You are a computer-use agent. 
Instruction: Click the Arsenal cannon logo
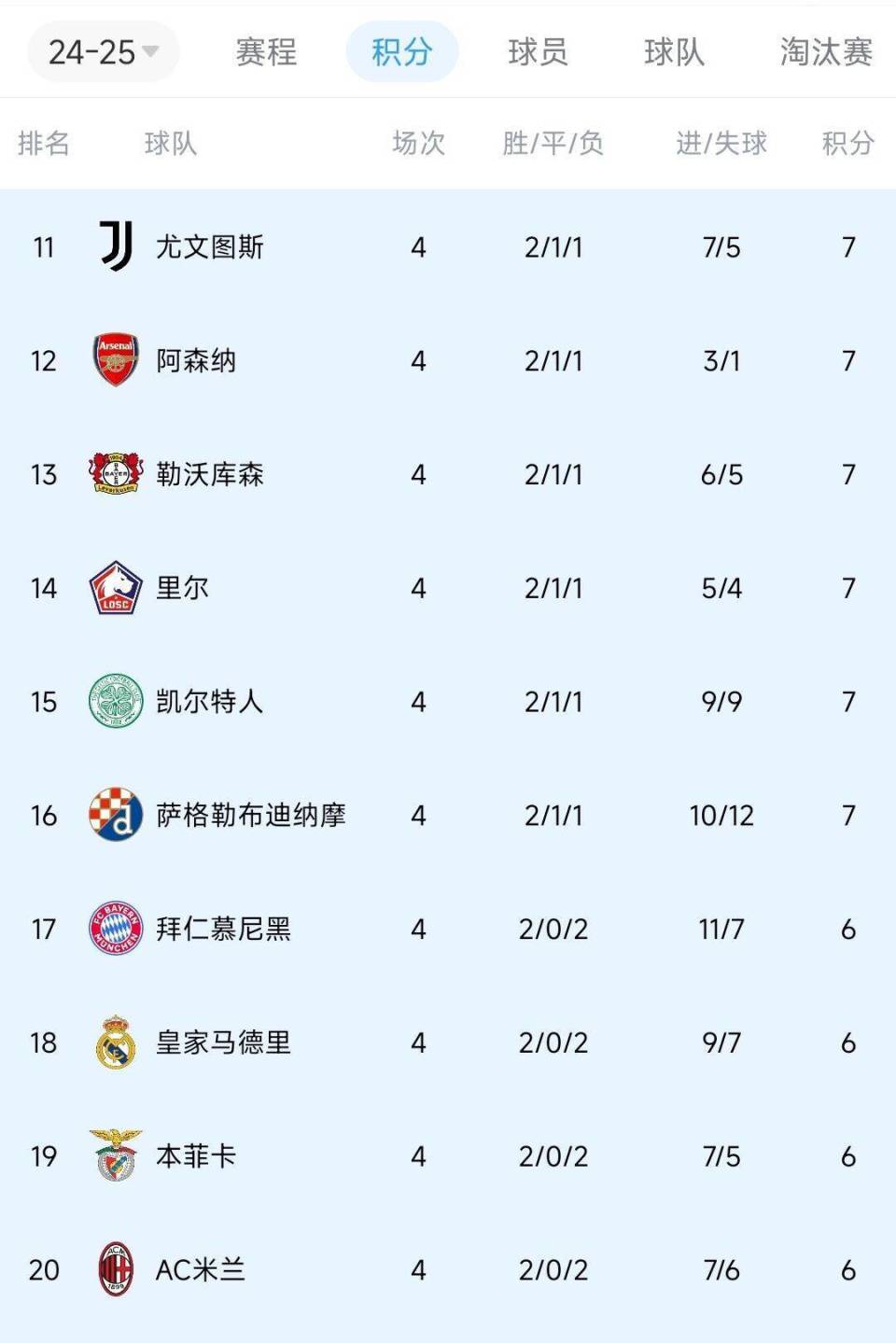tap(112, 360)
